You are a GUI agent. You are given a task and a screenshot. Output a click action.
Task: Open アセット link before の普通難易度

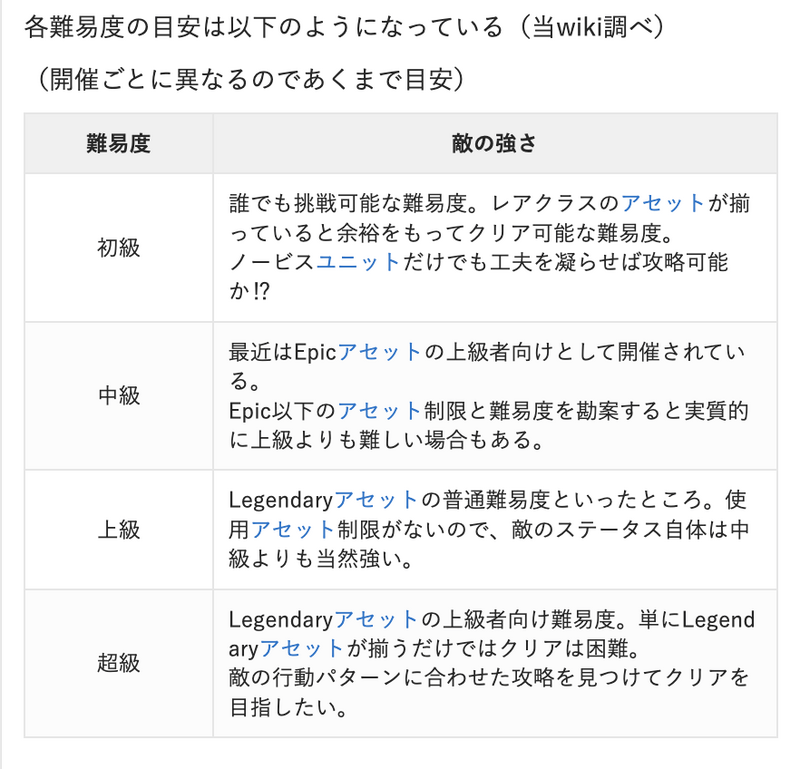[375, 499]
